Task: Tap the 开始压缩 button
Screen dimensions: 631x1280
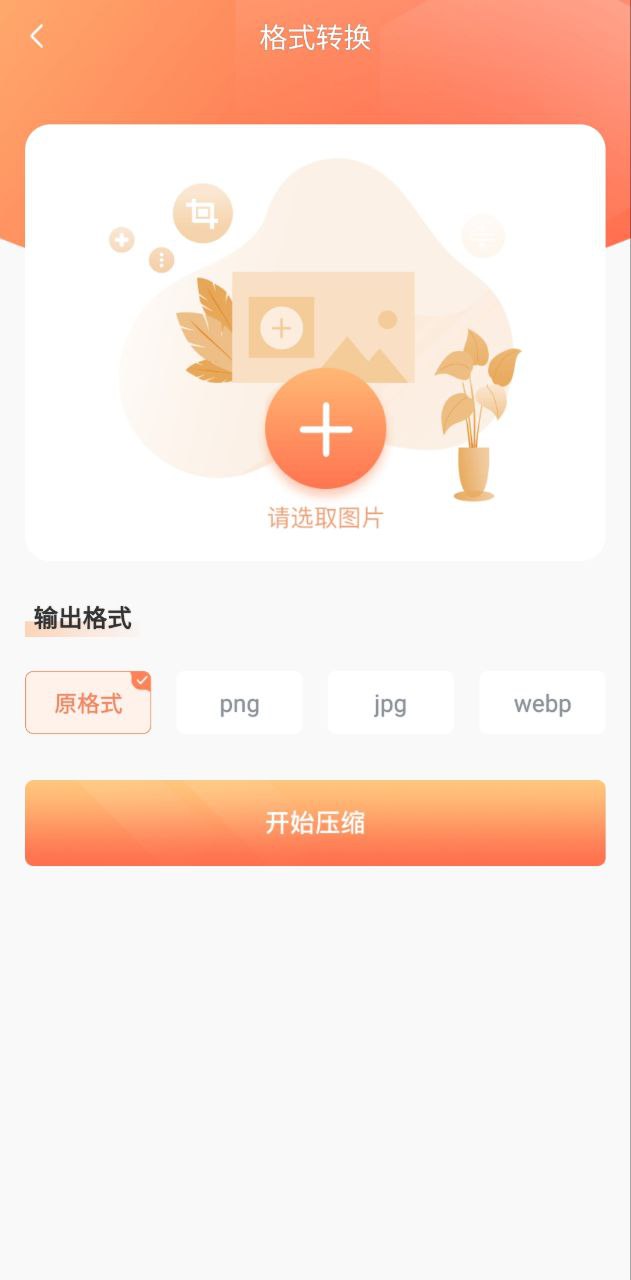Action: (315, 822)
